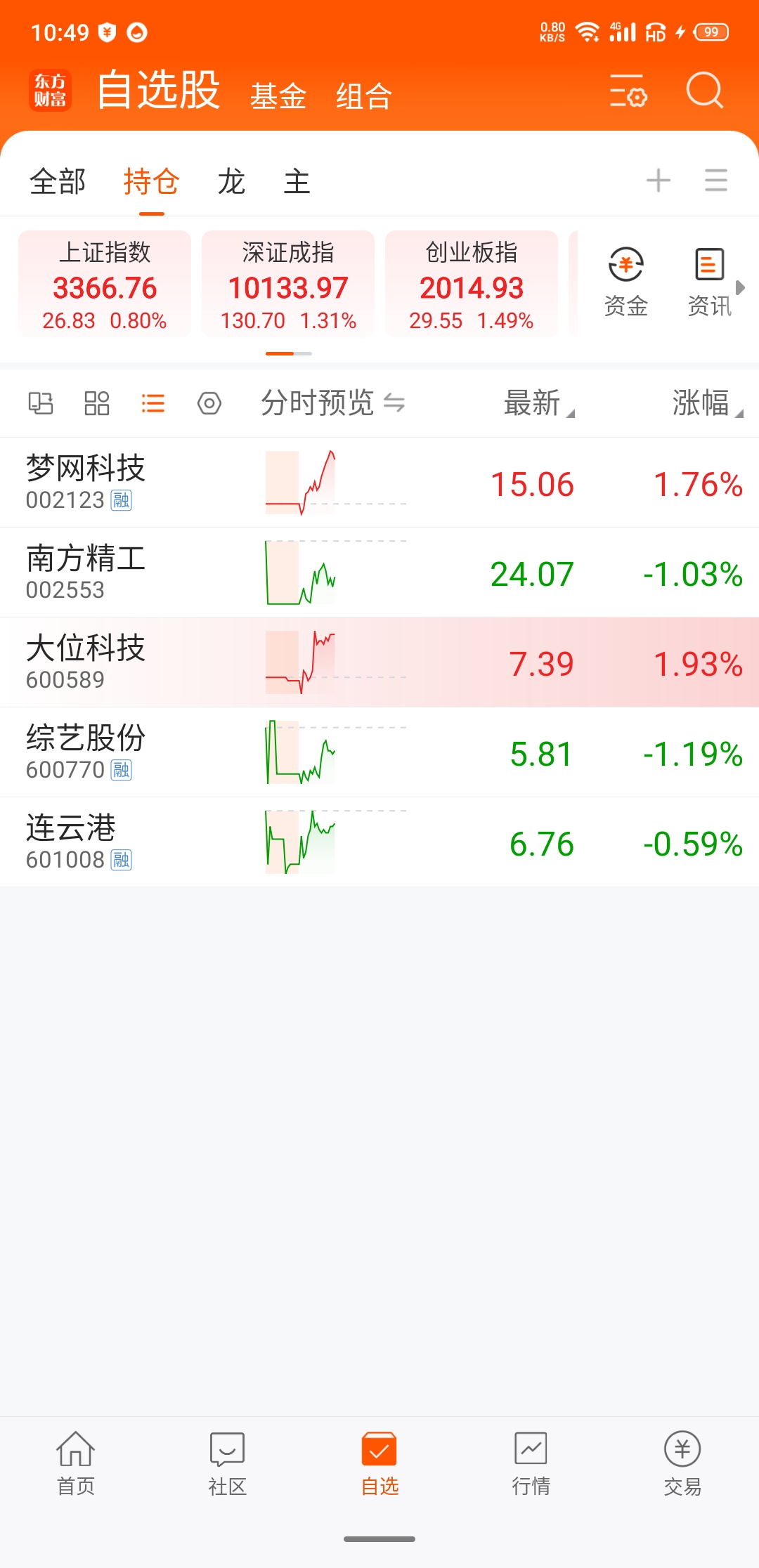Screen dimensions: 759x1568
Task: Sort the list by 涨幅
Action: pyautogui.click(x=707, y=403)
